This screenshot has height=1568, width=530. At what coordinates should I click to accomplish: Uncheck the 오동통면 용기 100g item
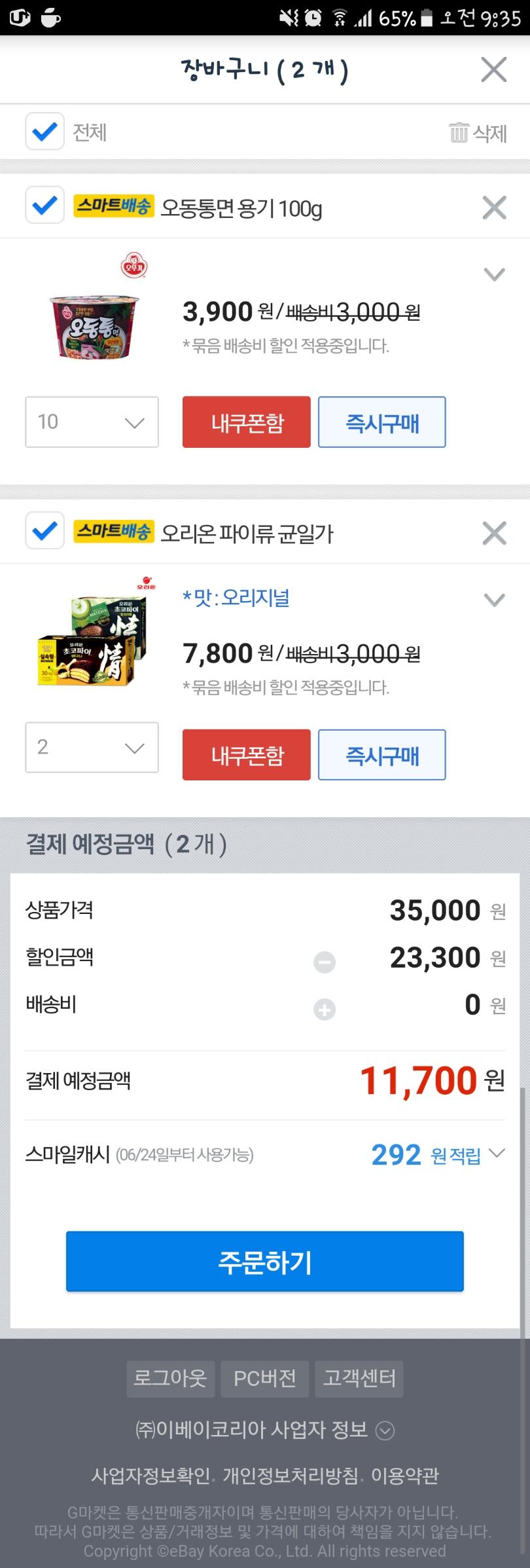click(x=44, y=206)
